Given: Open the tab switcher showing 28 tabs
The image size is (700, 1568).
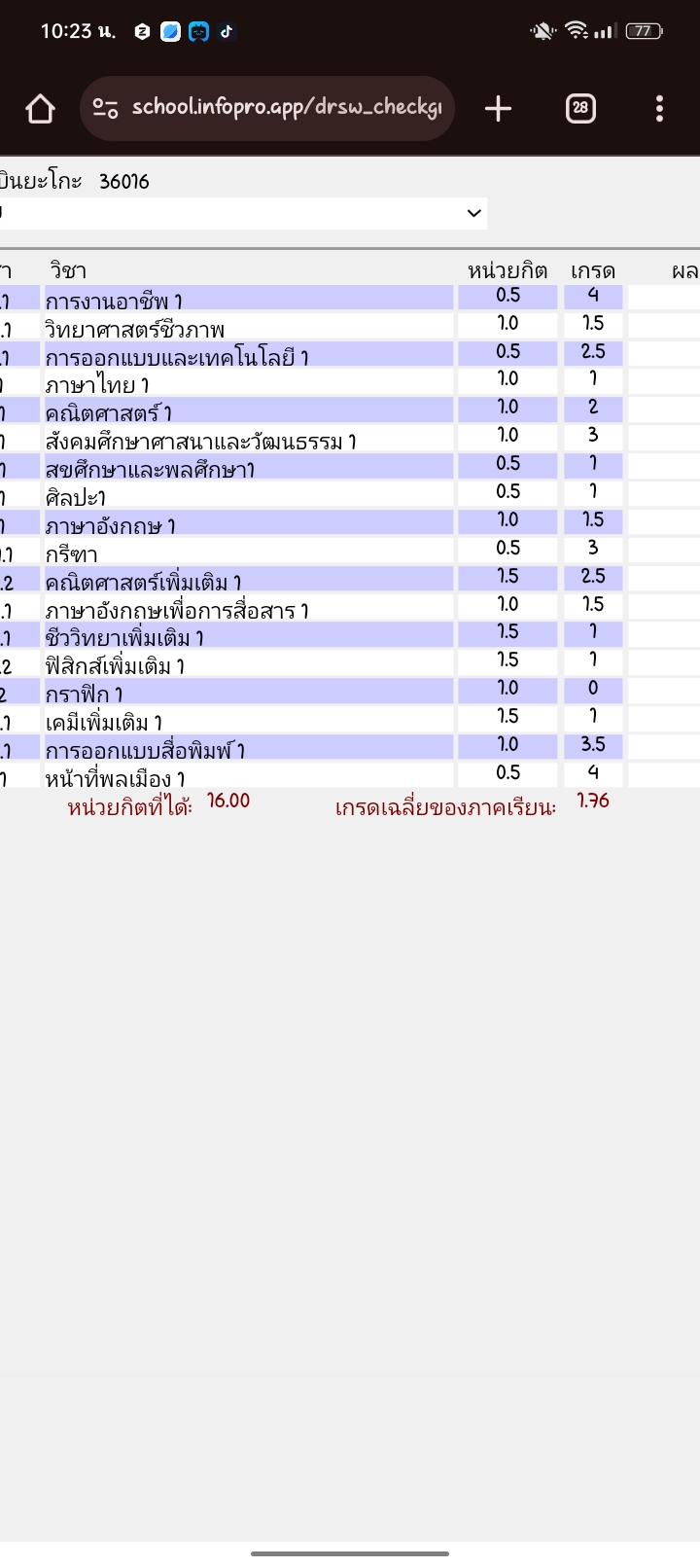Looking at the screenshot, I should [x=580, y=108].
